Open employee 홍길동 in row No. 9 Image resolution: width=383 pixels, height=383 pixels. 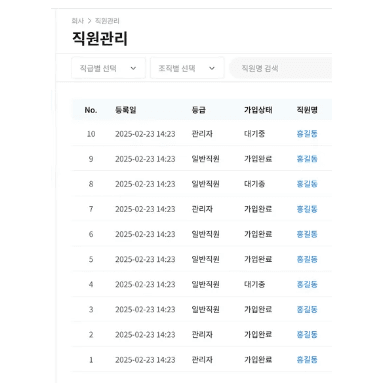coord(307,159)
